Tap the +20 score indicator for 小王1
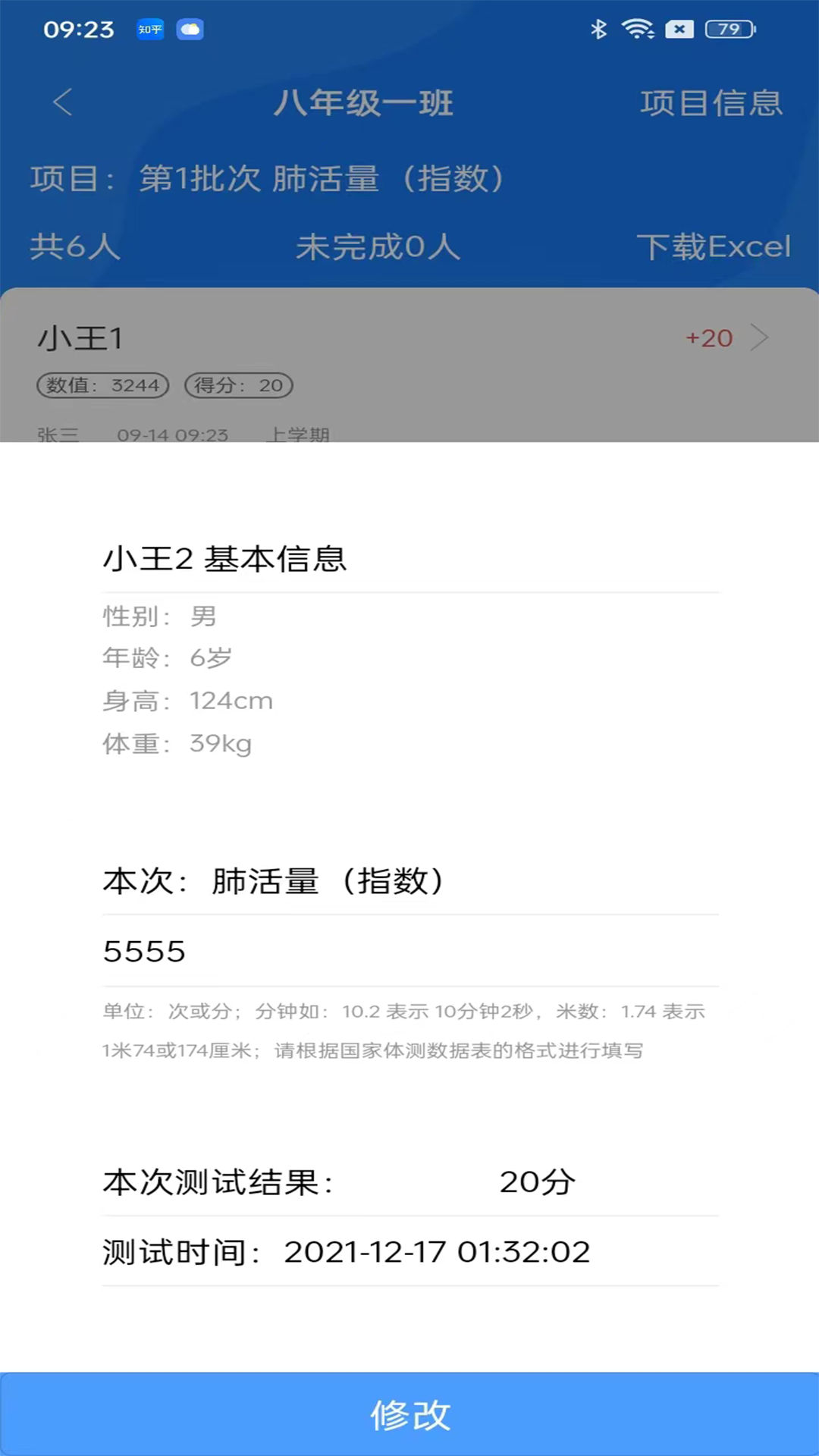 click(708, 339)
